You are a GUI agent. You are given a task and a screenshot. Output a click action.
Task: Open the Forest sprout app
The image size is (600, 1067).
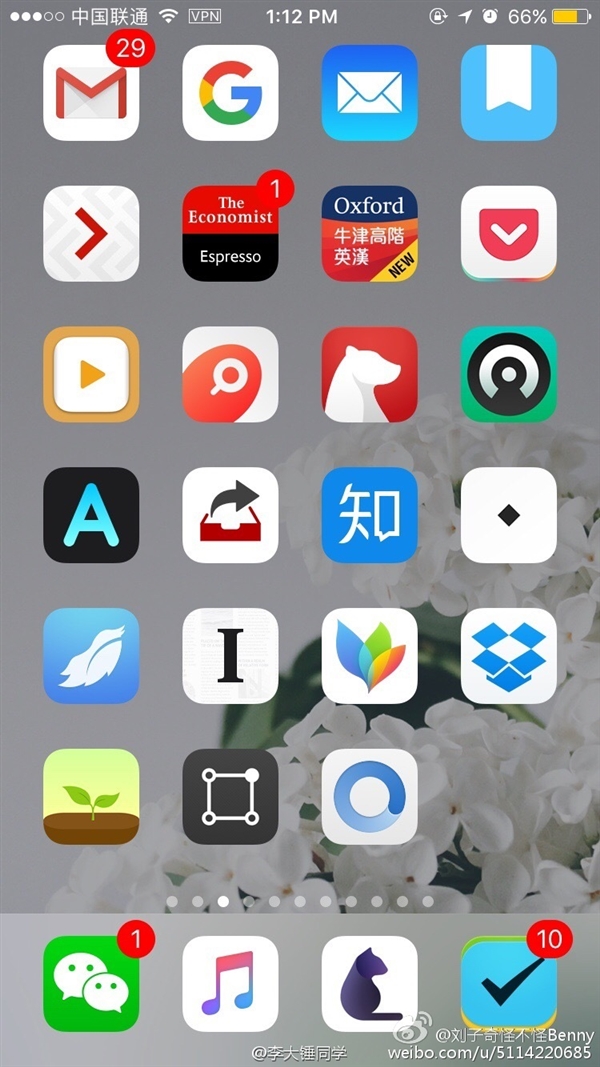click(x=91, y=797)
